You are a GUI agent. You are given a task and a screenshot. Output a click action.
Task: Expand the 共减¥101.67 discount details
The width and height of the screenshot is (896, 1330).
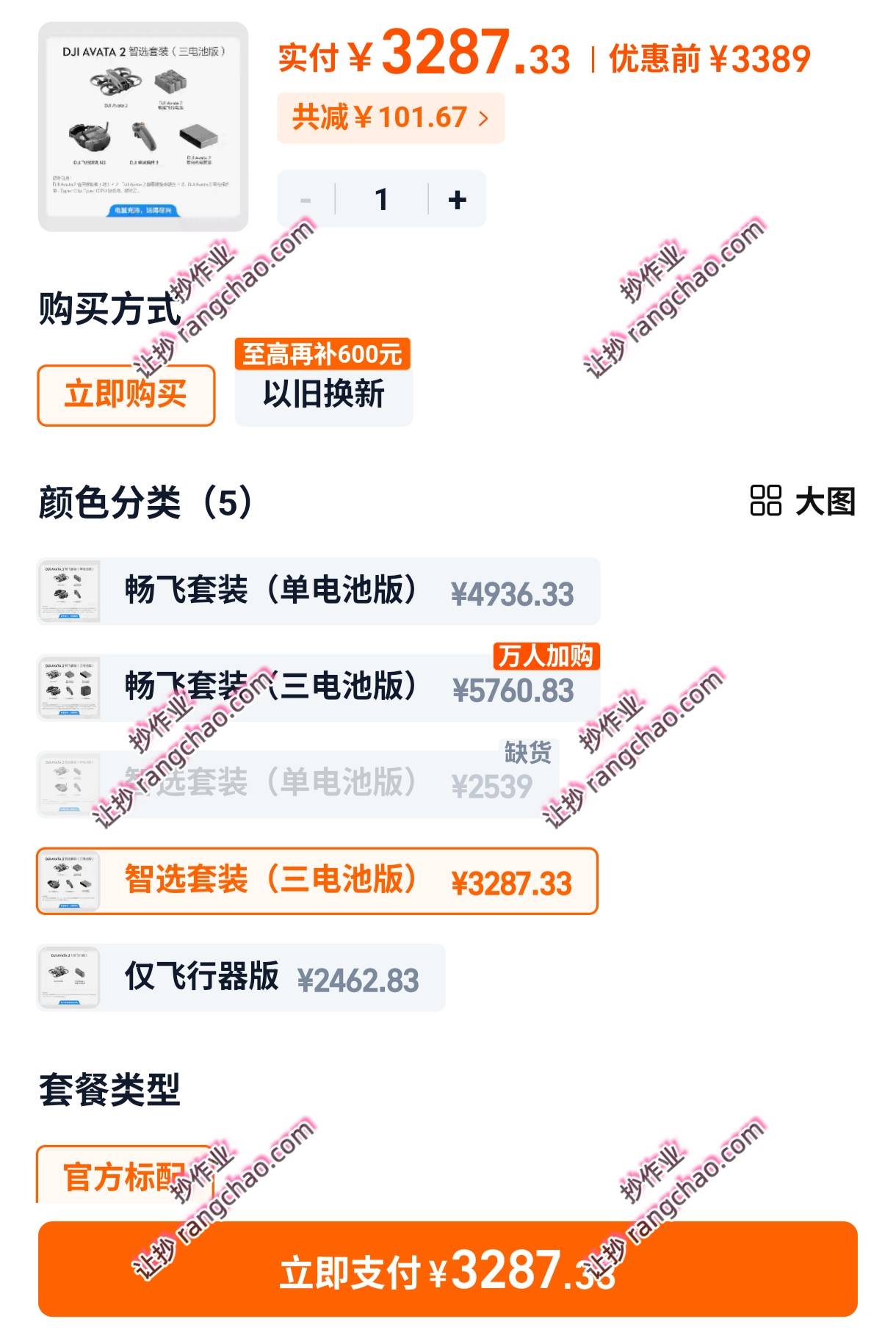391,118
